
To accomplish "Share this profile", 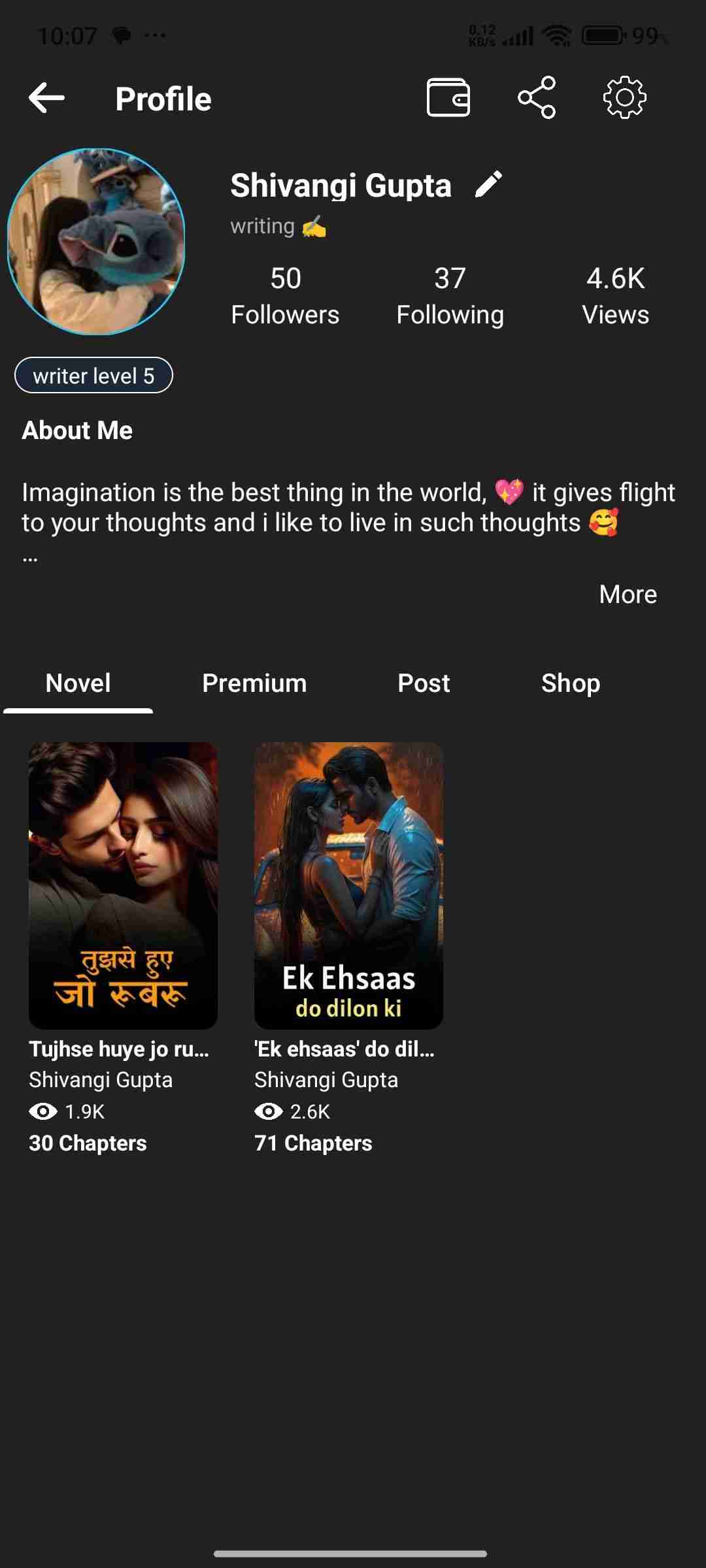I will 537,97.
